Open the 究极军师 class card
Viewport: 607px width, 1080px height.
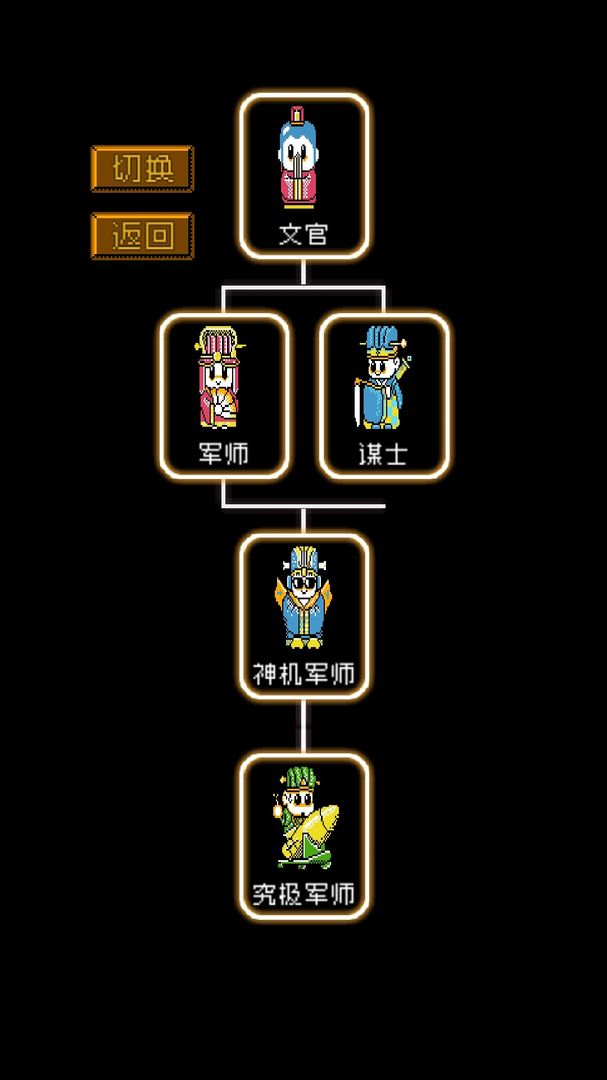303,836
